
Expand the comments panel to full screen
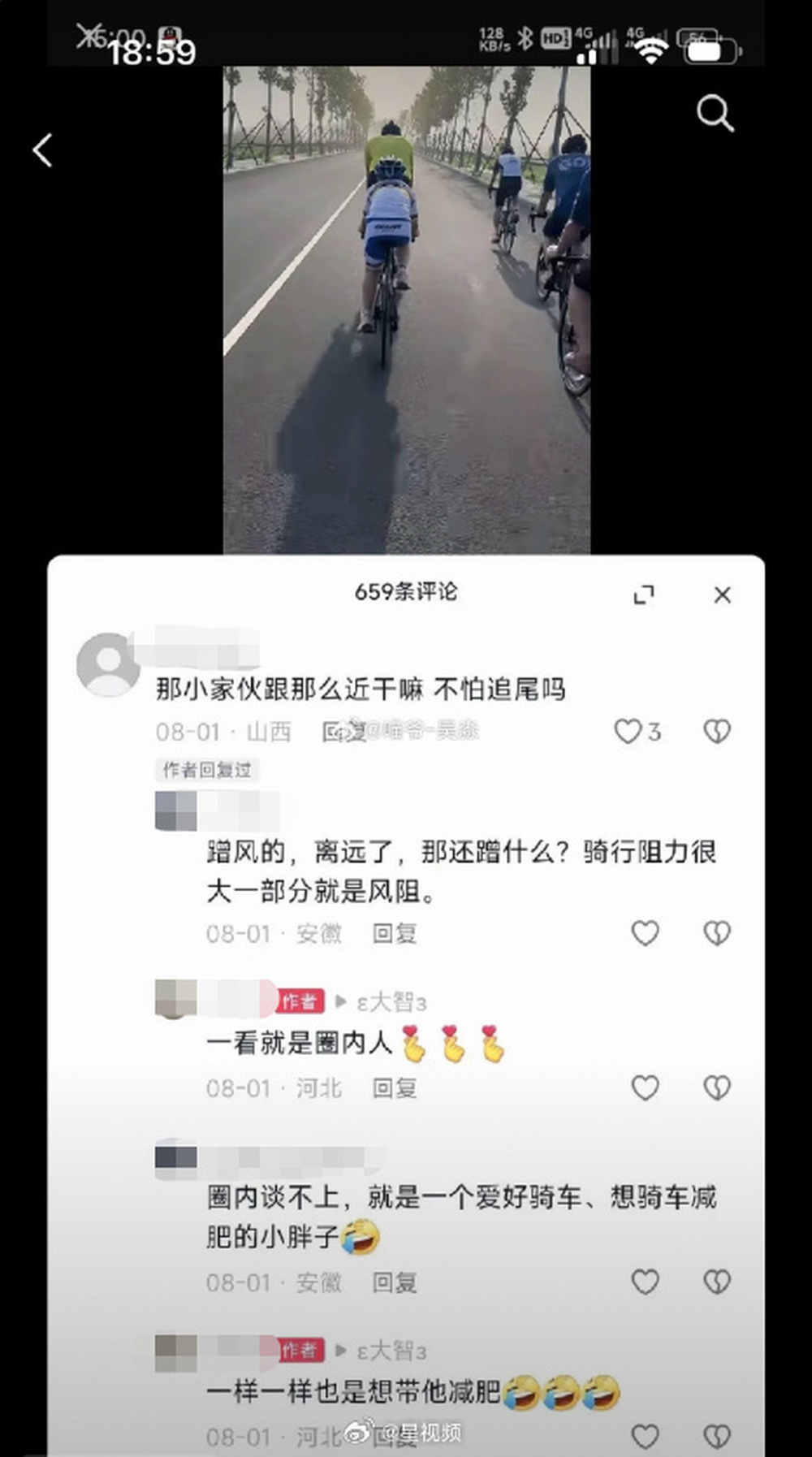click(x=643, y=594)
